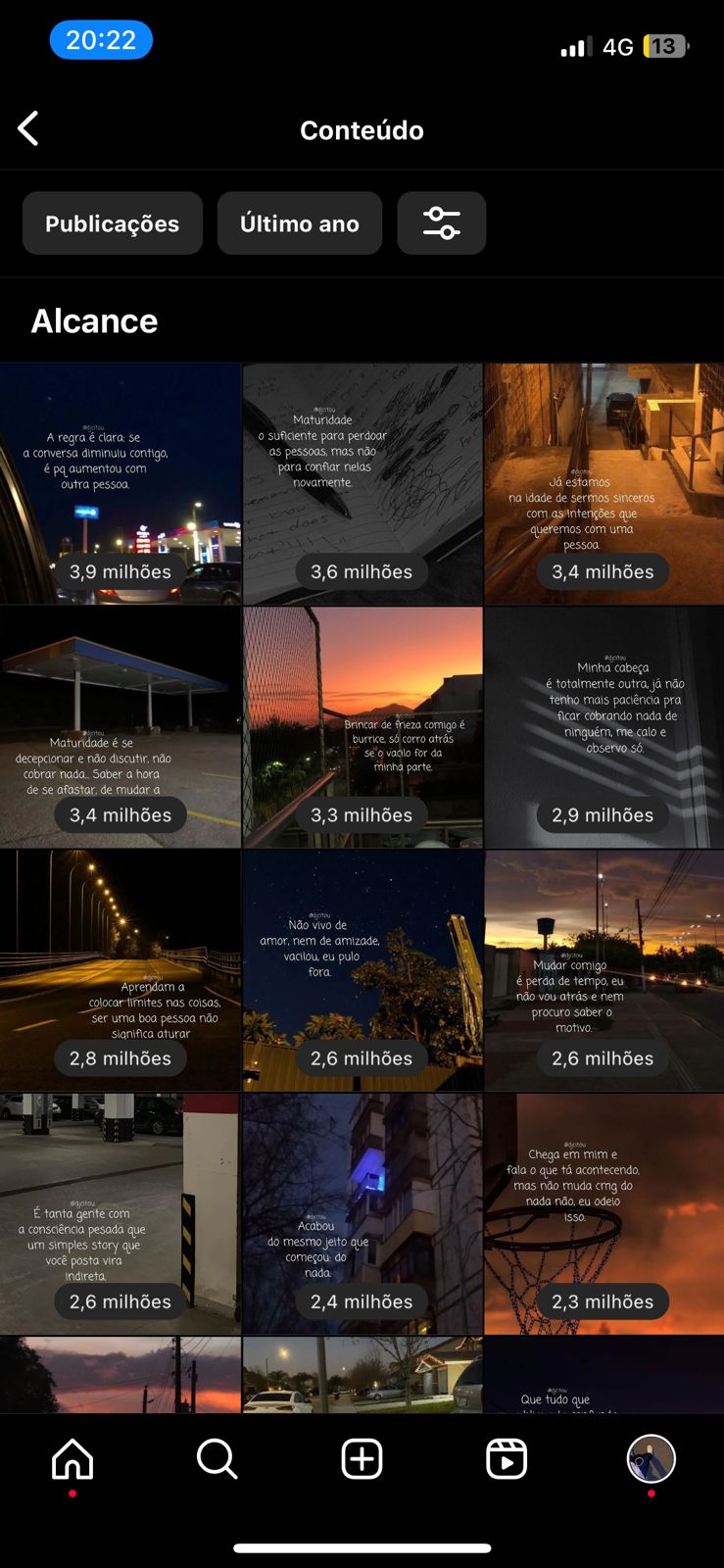The height and width of the screenshot is (1568, 724).
Task: Open the post with 3,9 milhões reach
Action: [120, 484]
